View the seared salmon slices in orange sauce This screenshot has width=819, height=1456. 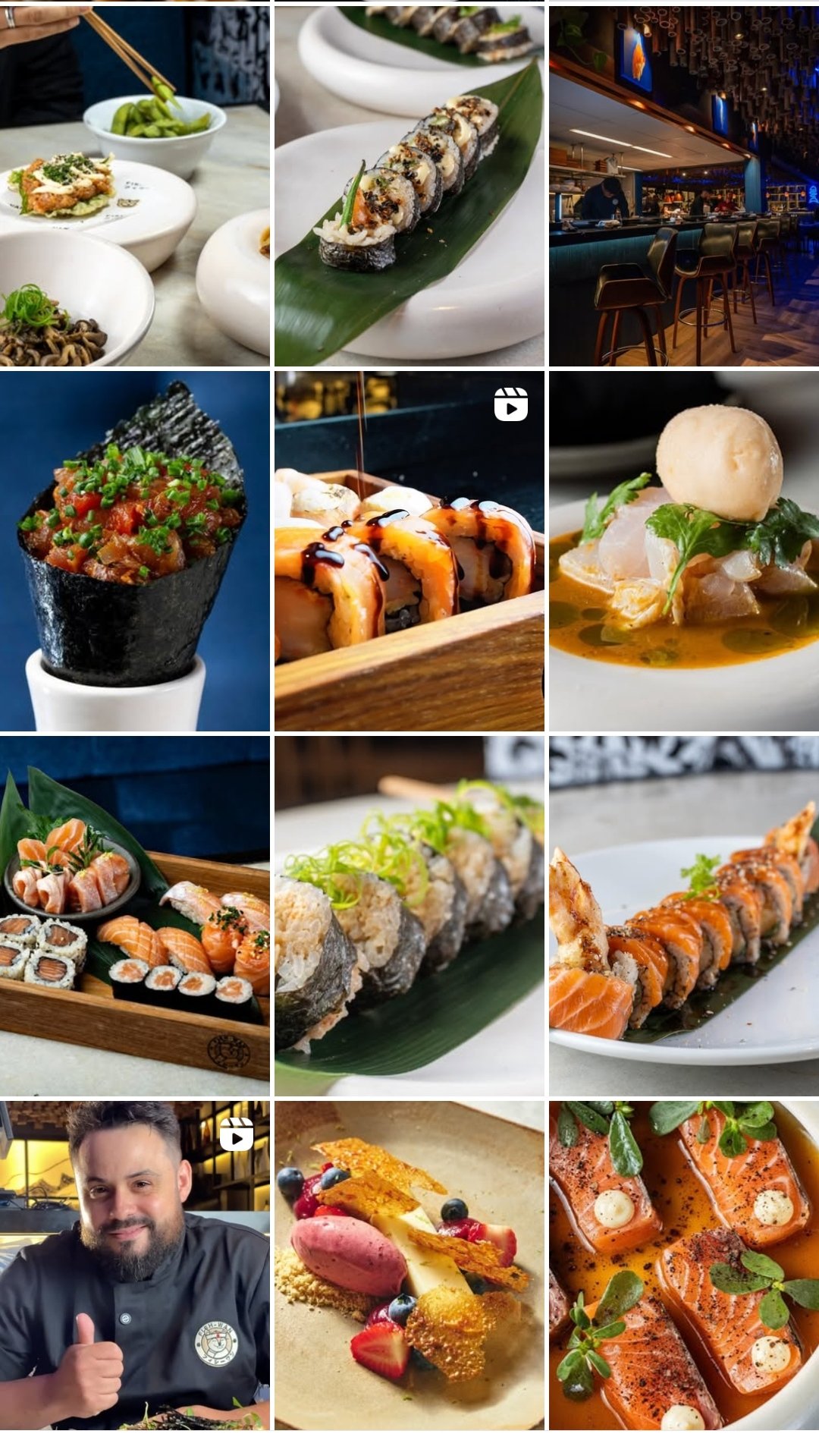click(683, 1266)
